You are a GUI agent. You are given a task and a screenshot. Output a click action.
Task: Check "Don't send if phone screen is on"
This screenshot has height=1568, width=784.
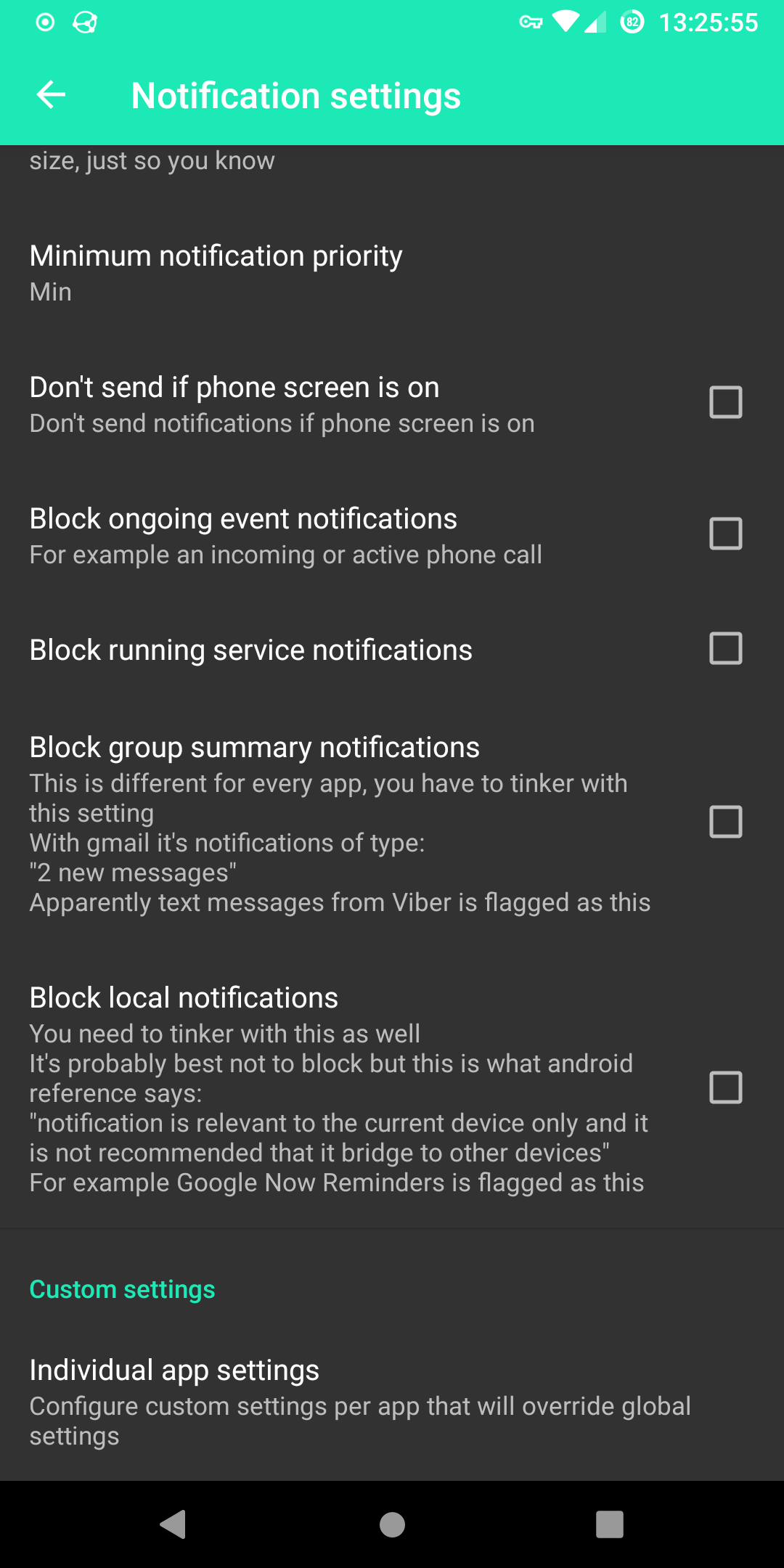tap(725, 402)
